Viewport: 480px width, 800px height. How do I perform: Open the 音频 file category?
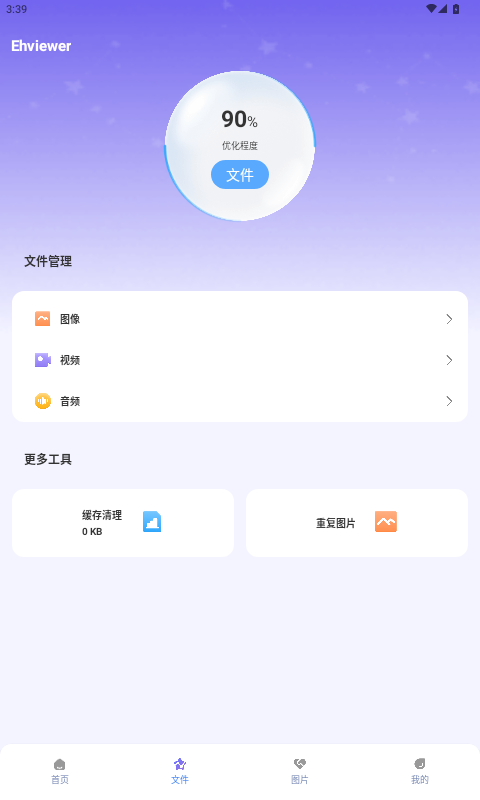click(240, 401)
